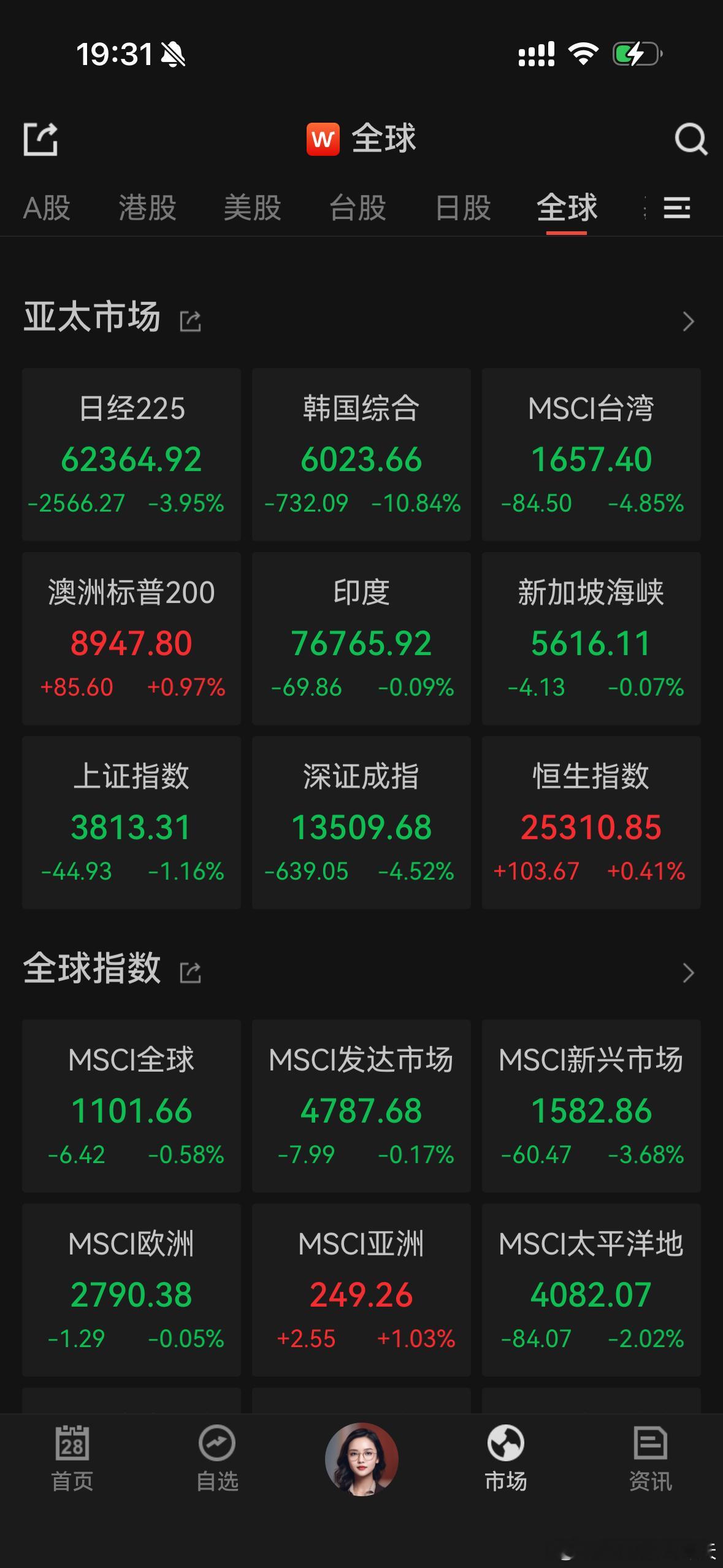The height and width of the screenshot is (1568, 723).
Task: Open the MSCI新兴市场 index card
Action: tap(591, 1106)
